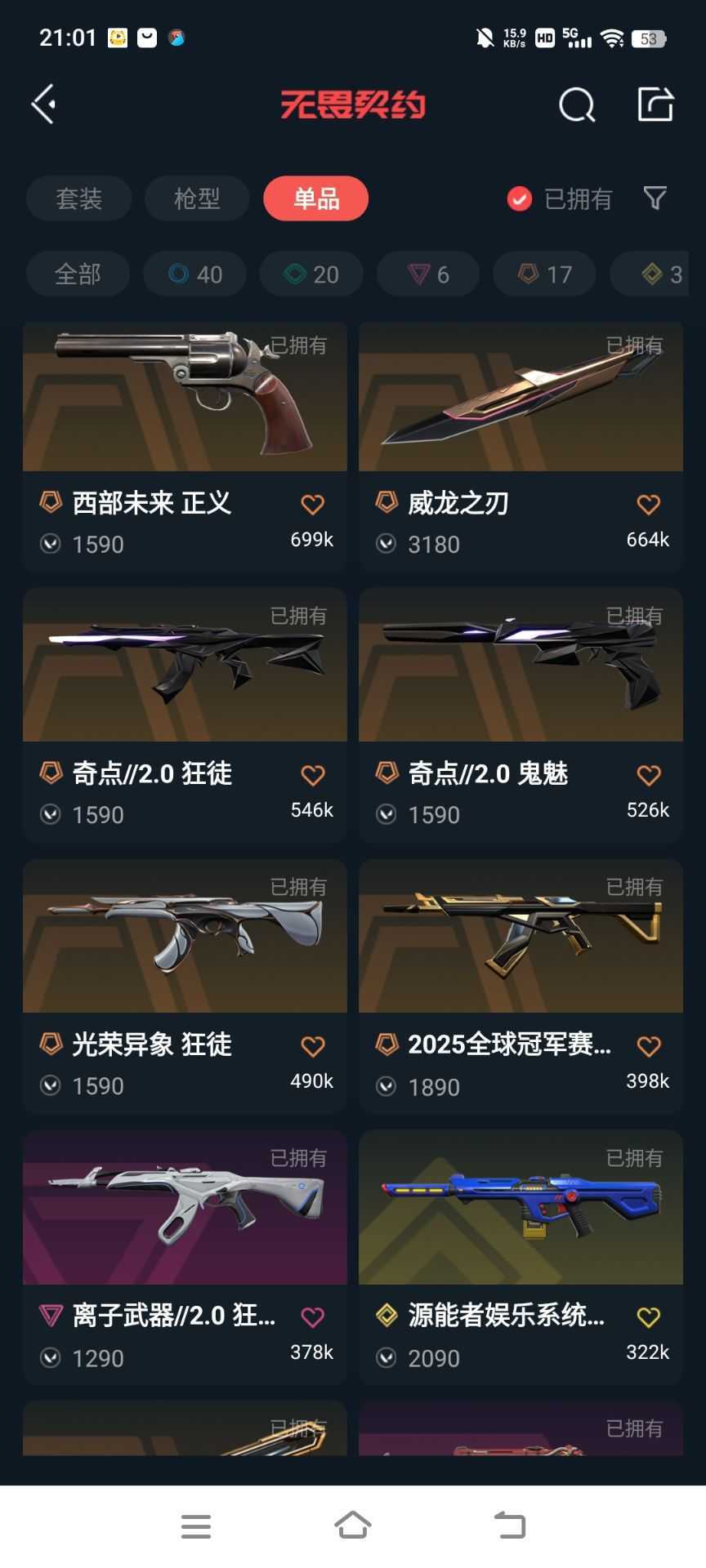706x1568 pixels.
Task: Switch to the 枪型 tab
Action: (x=196, y=198)
